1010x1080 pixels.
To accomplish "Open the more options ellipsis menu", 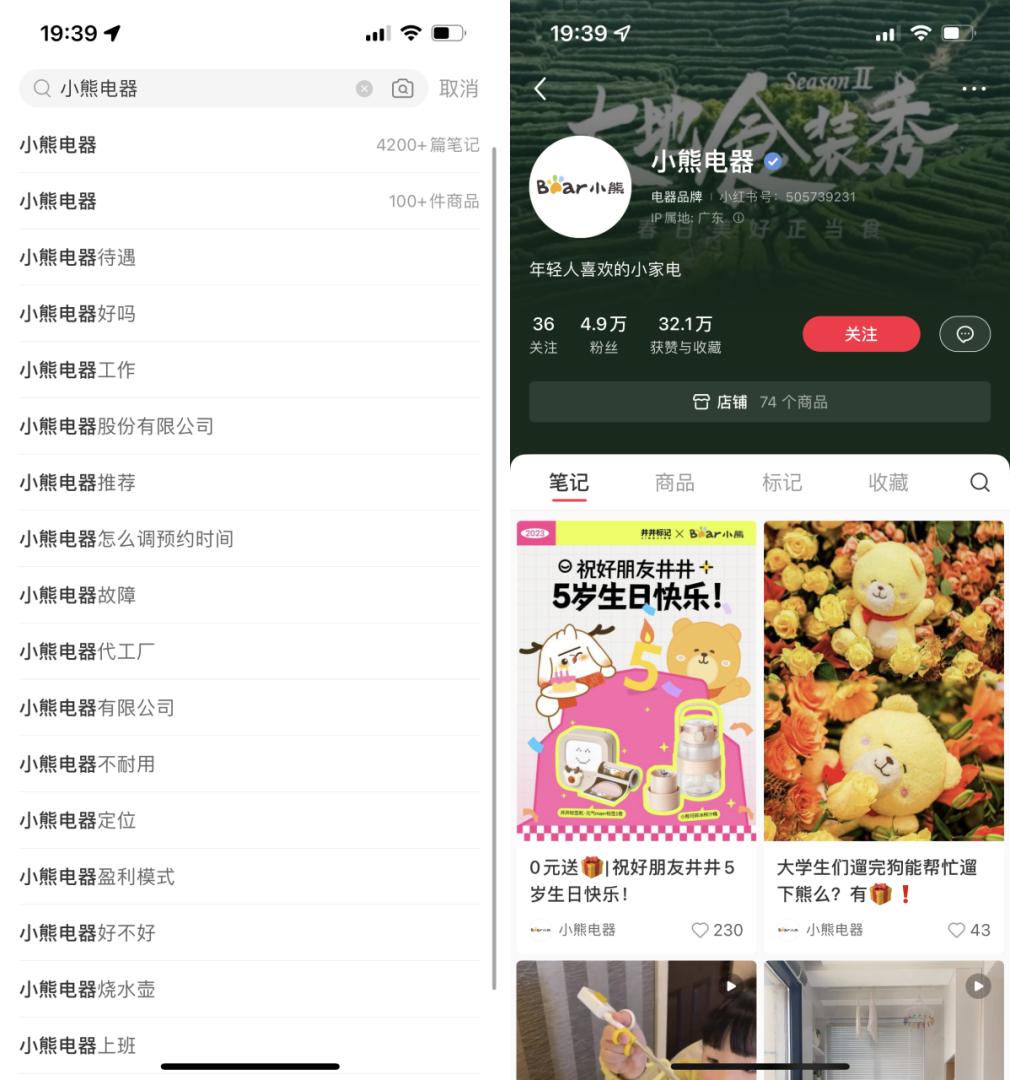I will pos(973,88).
